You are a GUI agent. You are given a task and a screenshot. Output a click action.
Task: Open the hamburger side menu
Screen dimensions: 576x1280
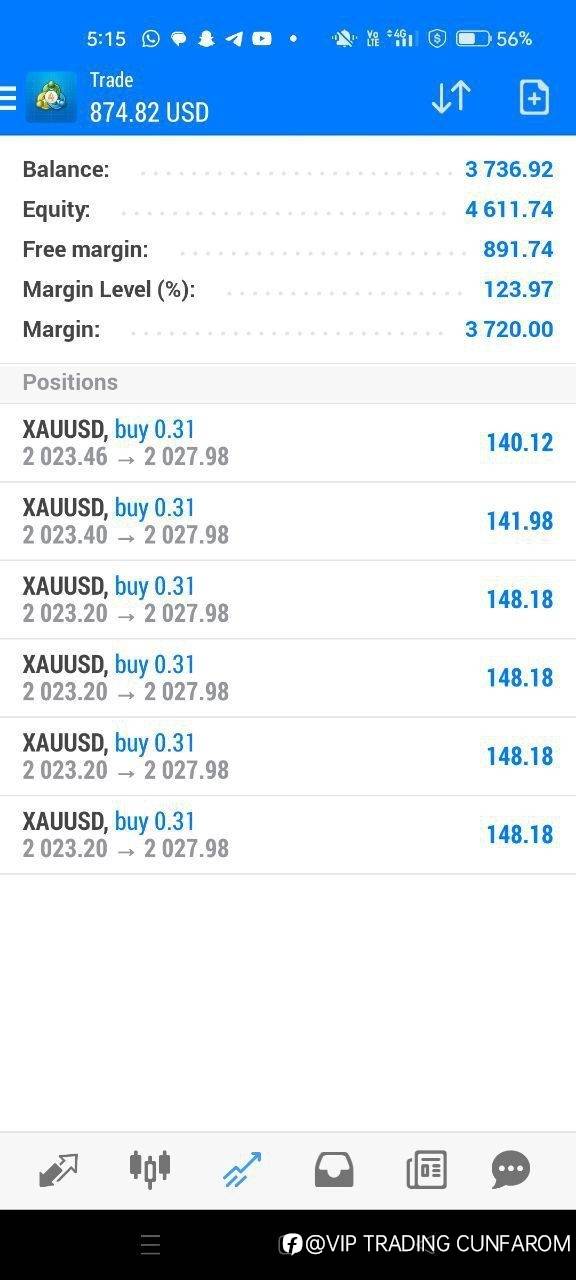[x=8, y=97]
